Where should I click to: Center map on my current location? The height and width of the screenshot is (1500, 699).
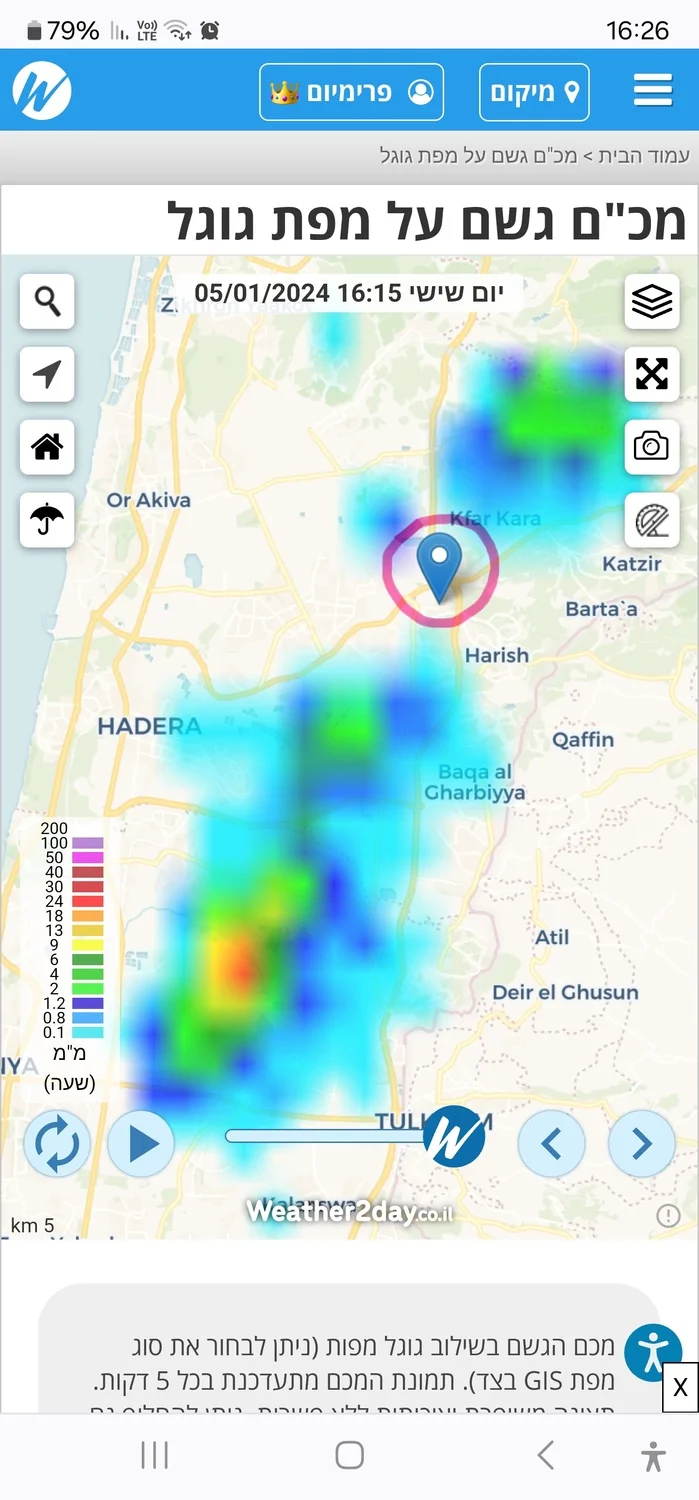tap(47, 374)
